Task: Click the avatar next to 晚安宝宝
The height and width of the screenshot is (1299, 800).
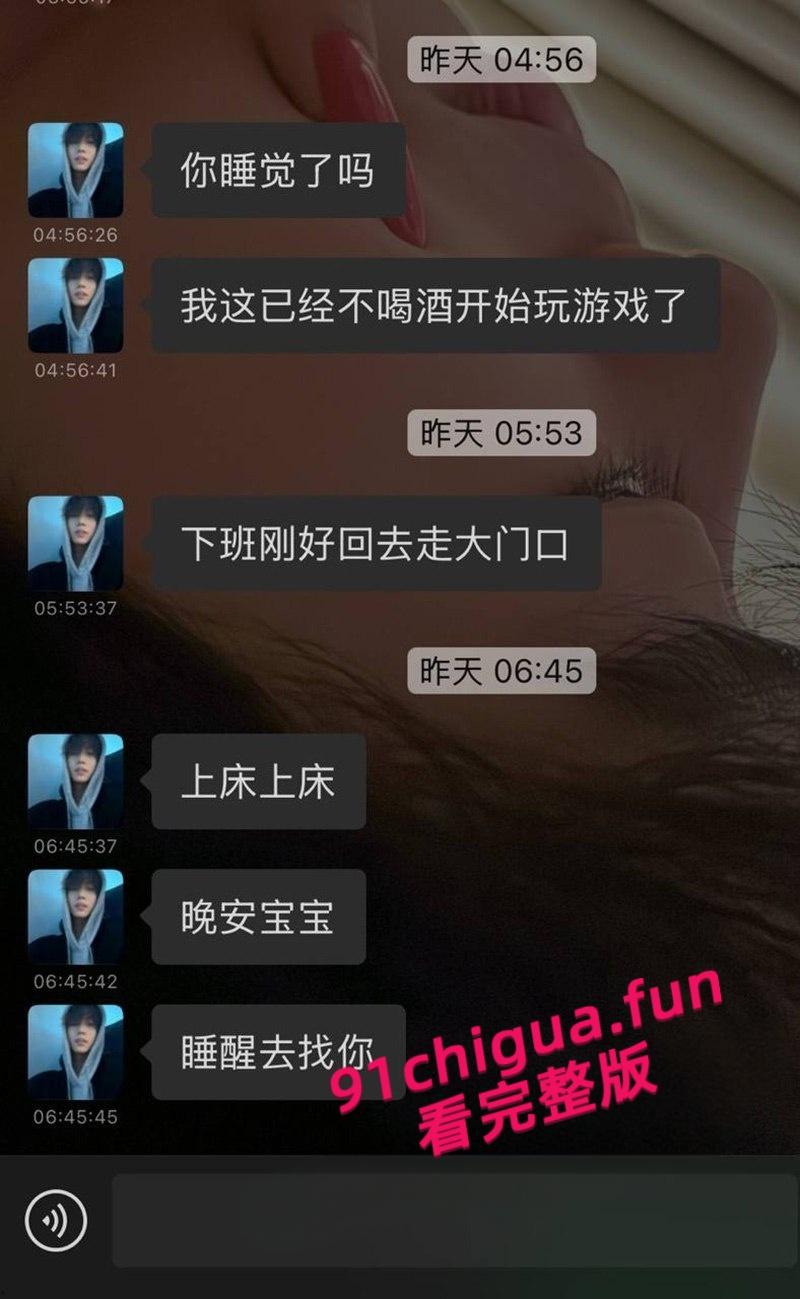Action: coord(75,915)
